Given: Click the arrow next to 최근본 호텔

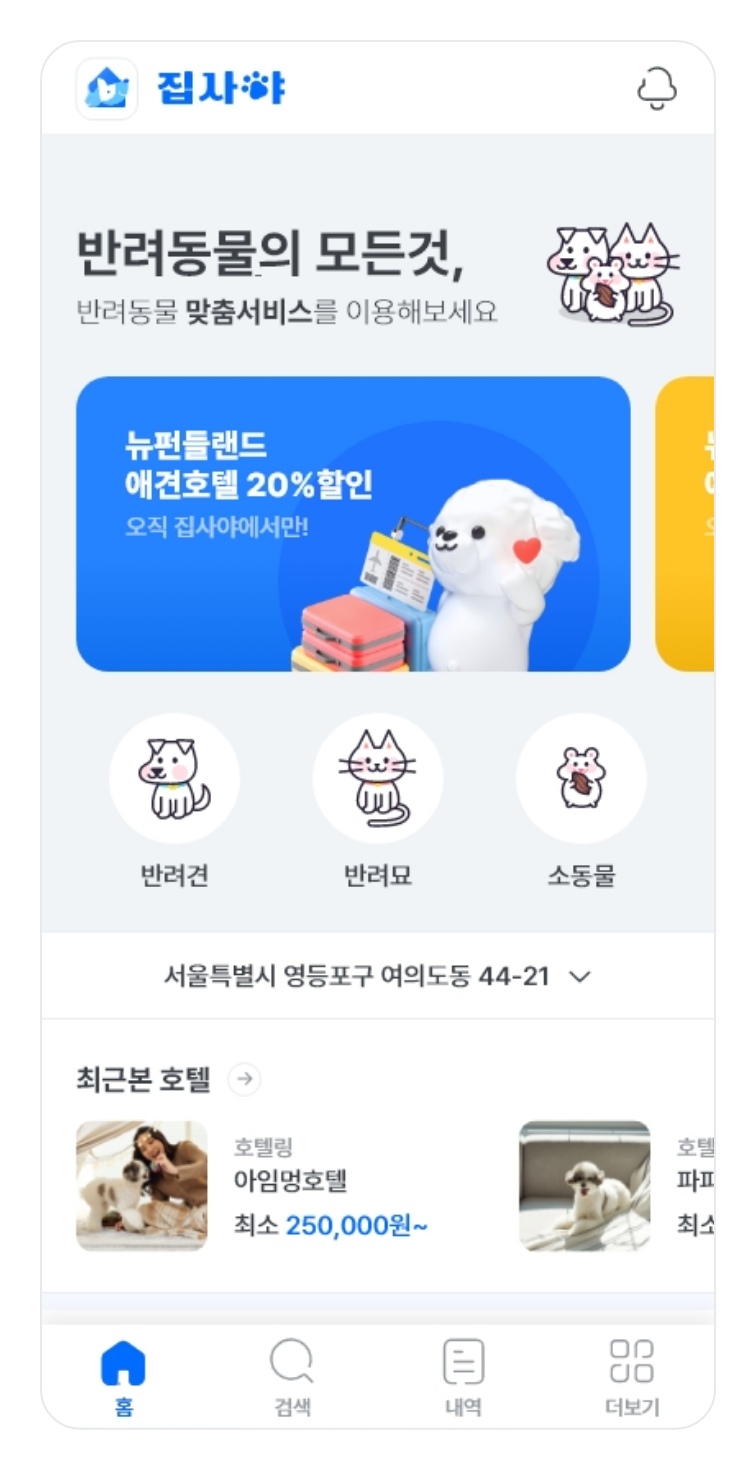Looking at the screenshot, I should (242, 1078).
